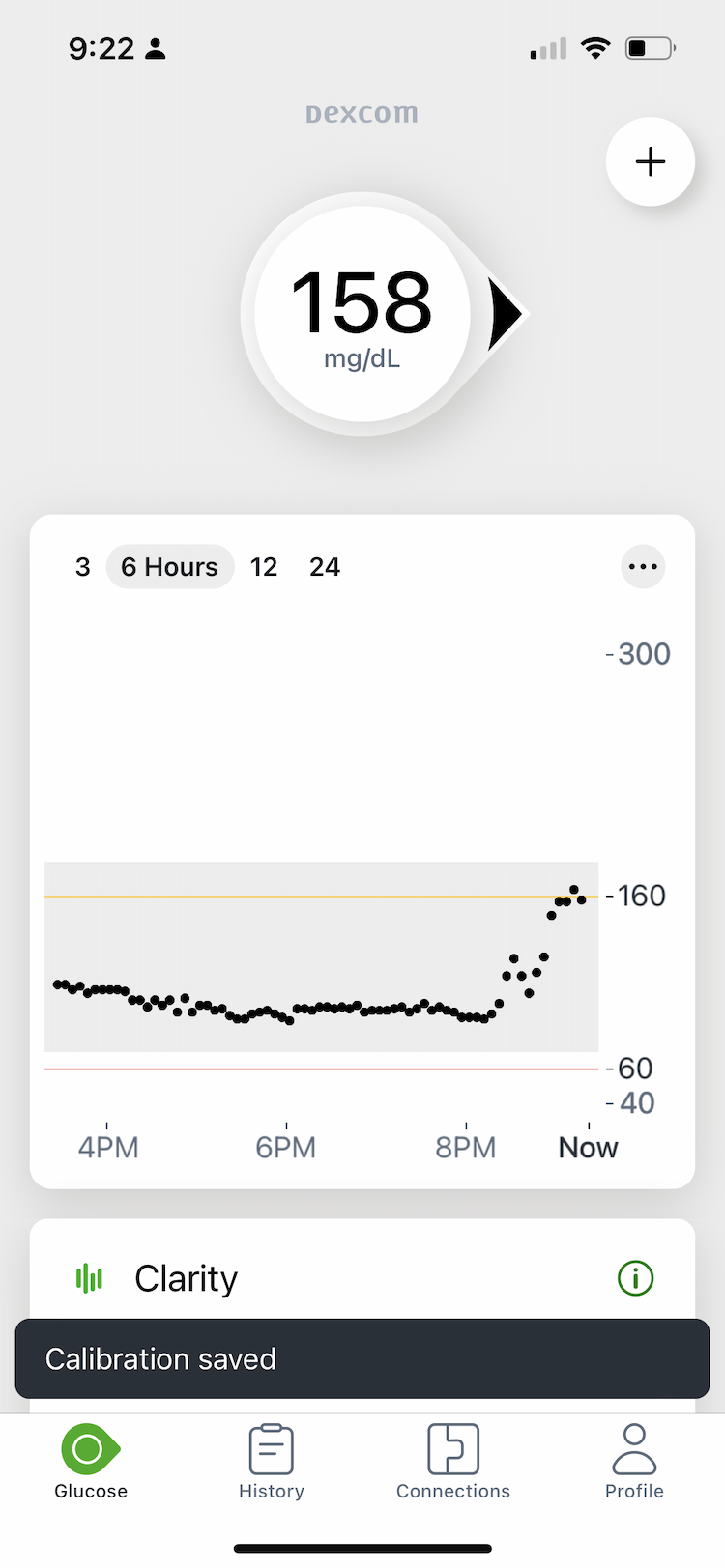
Task: Show the 12-hour glucose graph
Action: [264, 567]
